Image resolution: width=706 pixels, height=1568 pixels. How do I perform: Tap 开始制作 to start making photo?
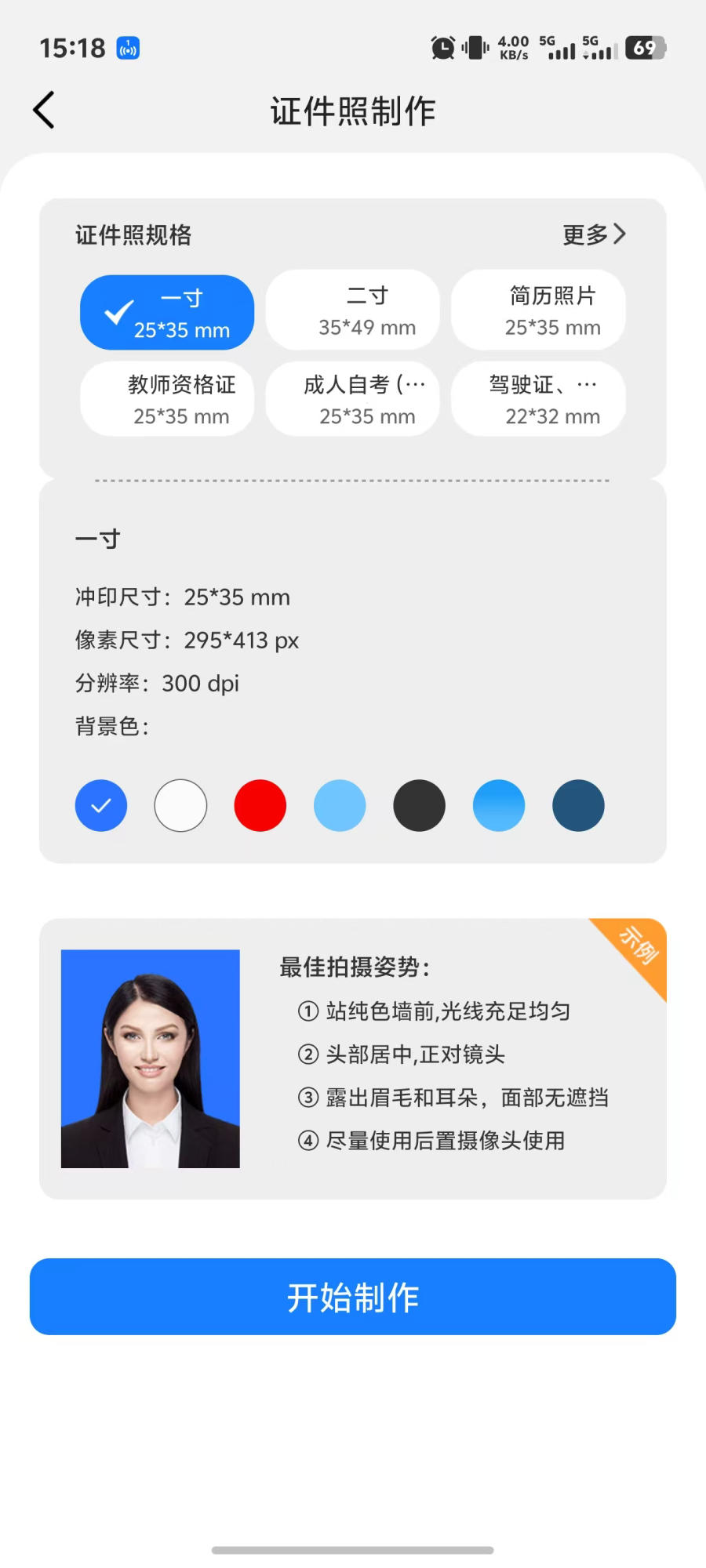tap(353, 1297)
